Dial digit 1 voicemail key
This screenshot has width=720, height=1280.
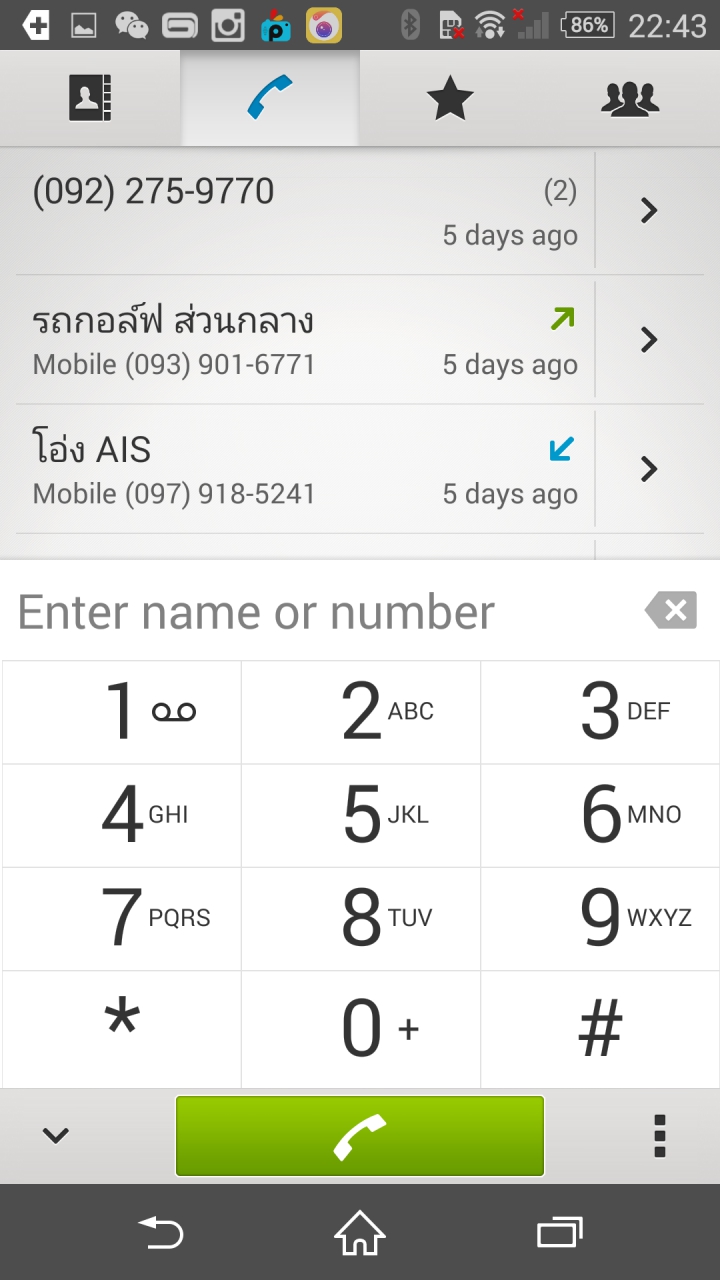click(x=122, y=712)
